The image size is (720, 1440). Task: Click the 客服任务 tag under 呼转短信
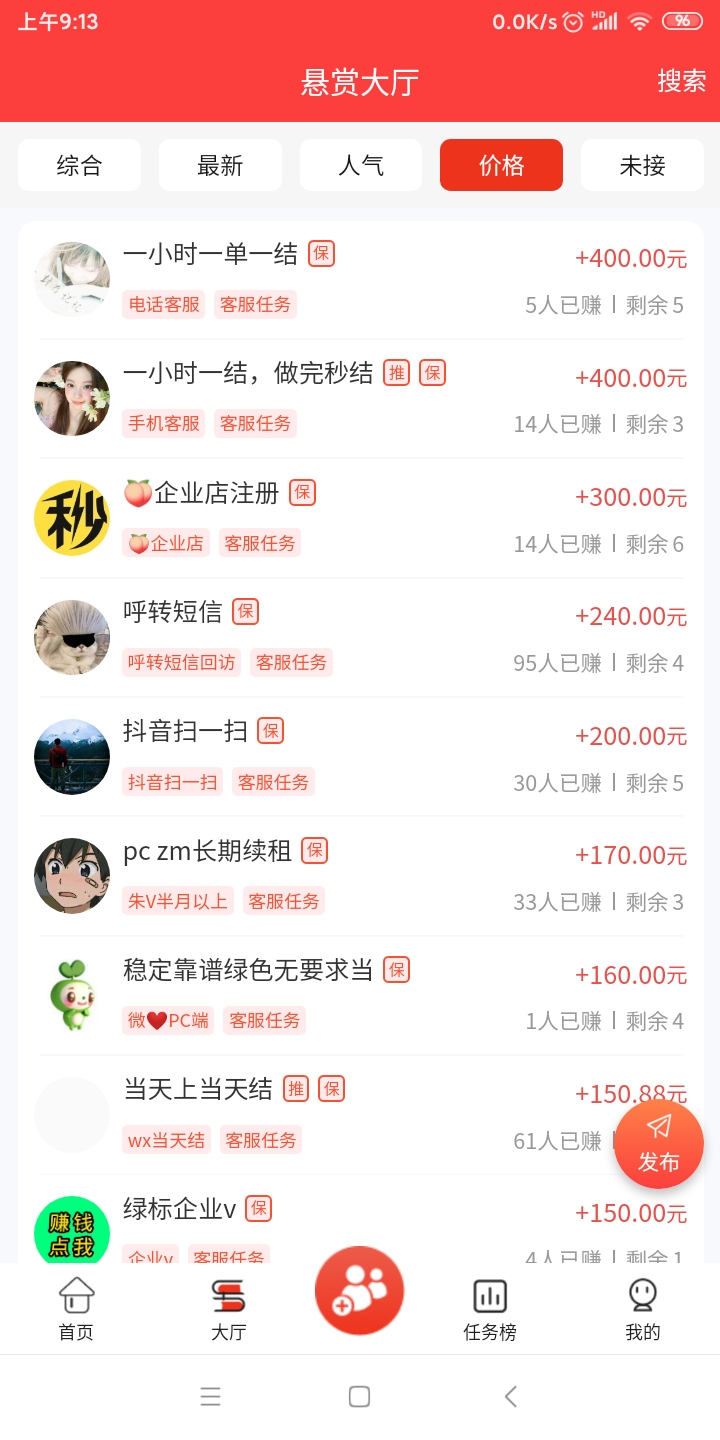291,662
